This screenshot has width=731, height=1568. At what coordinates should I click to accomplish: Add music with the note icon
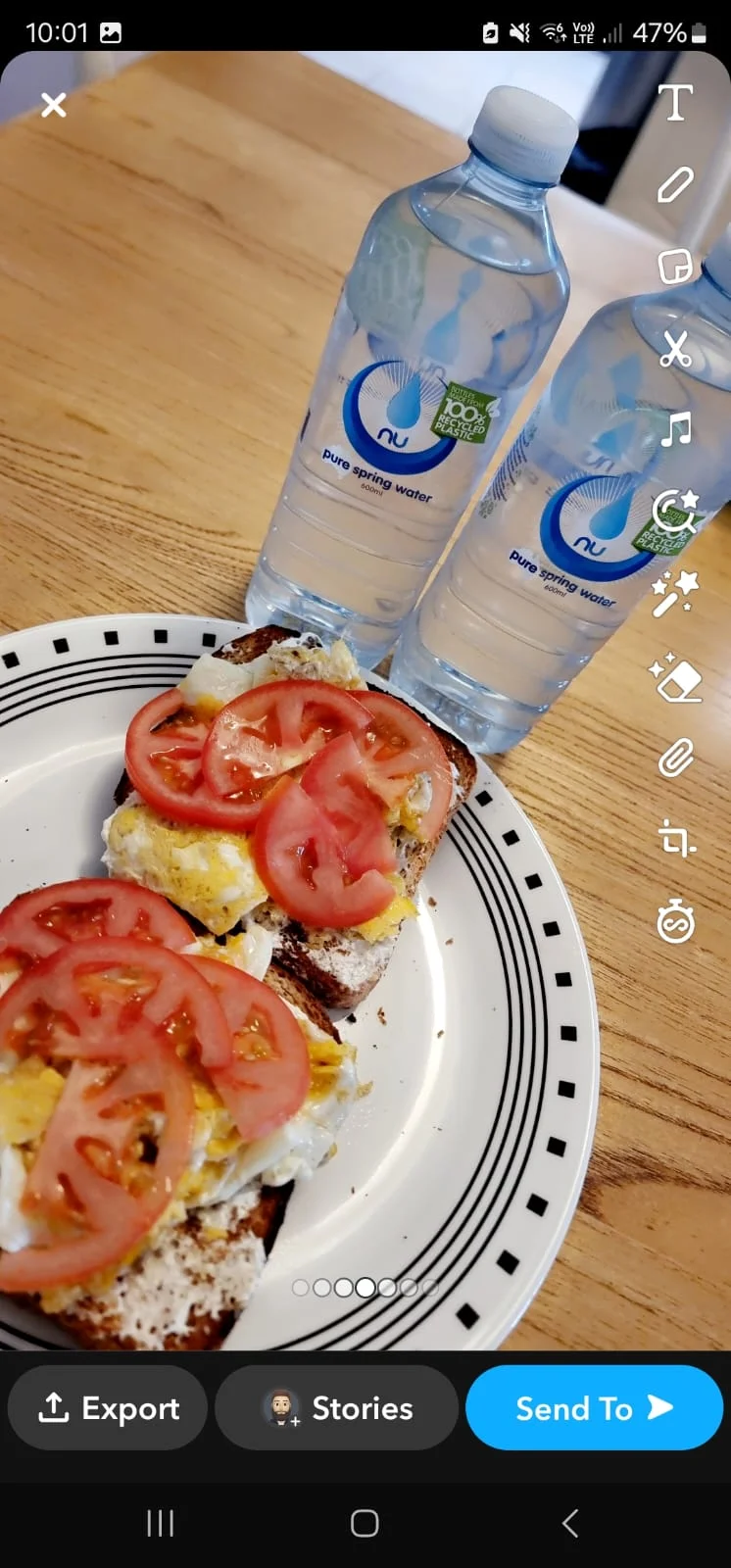click(675, 429)
